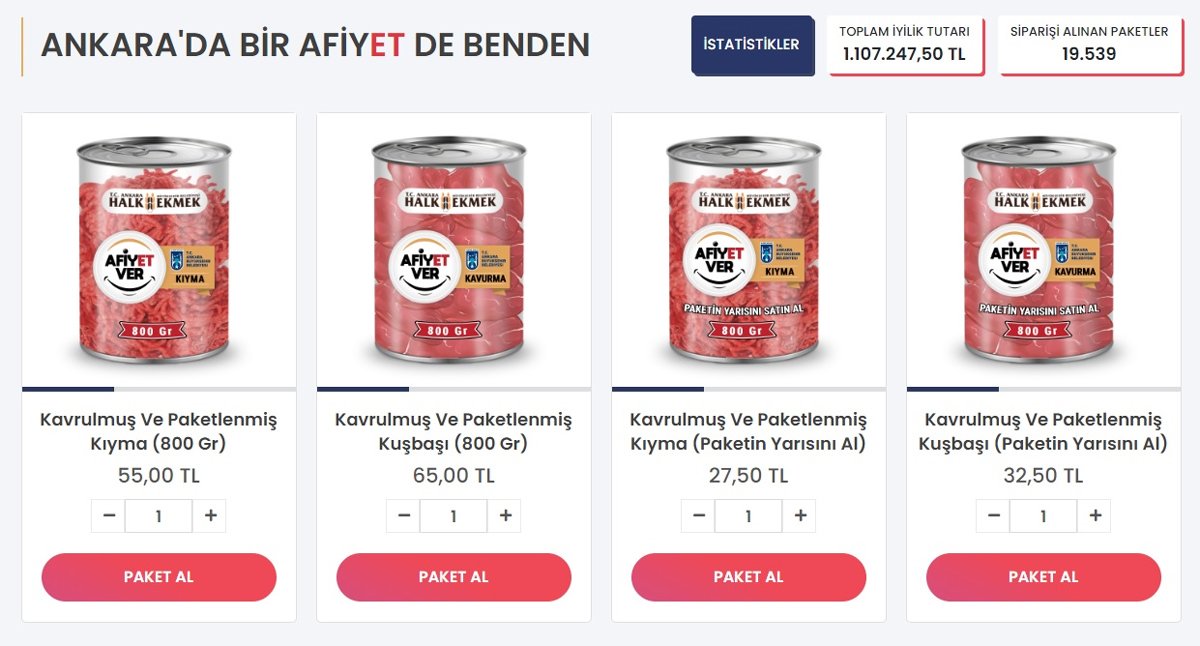The height and width of the screenshot is (646, 1200).
Task: Open the İSTATİSTİKLER button
Action: pos(752,45)
